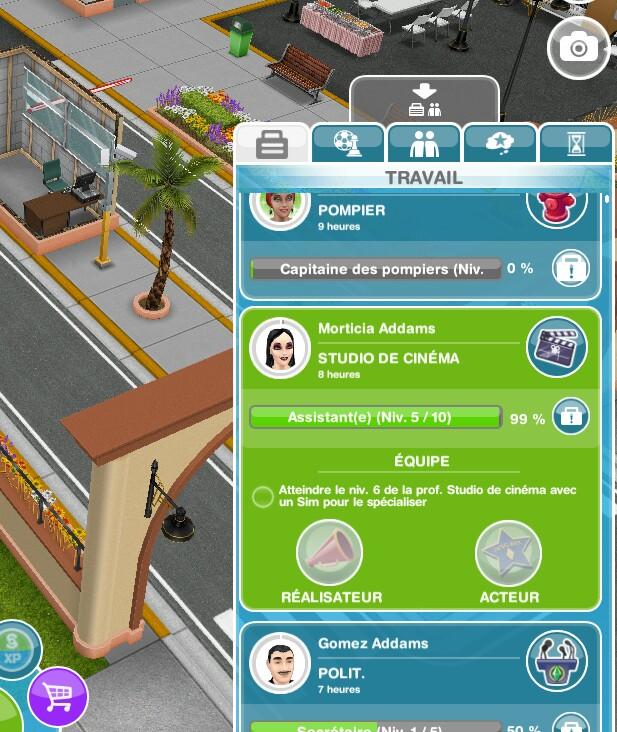
Task: Select Gomez Addams' portrait
Action: (x=279, y=661)
